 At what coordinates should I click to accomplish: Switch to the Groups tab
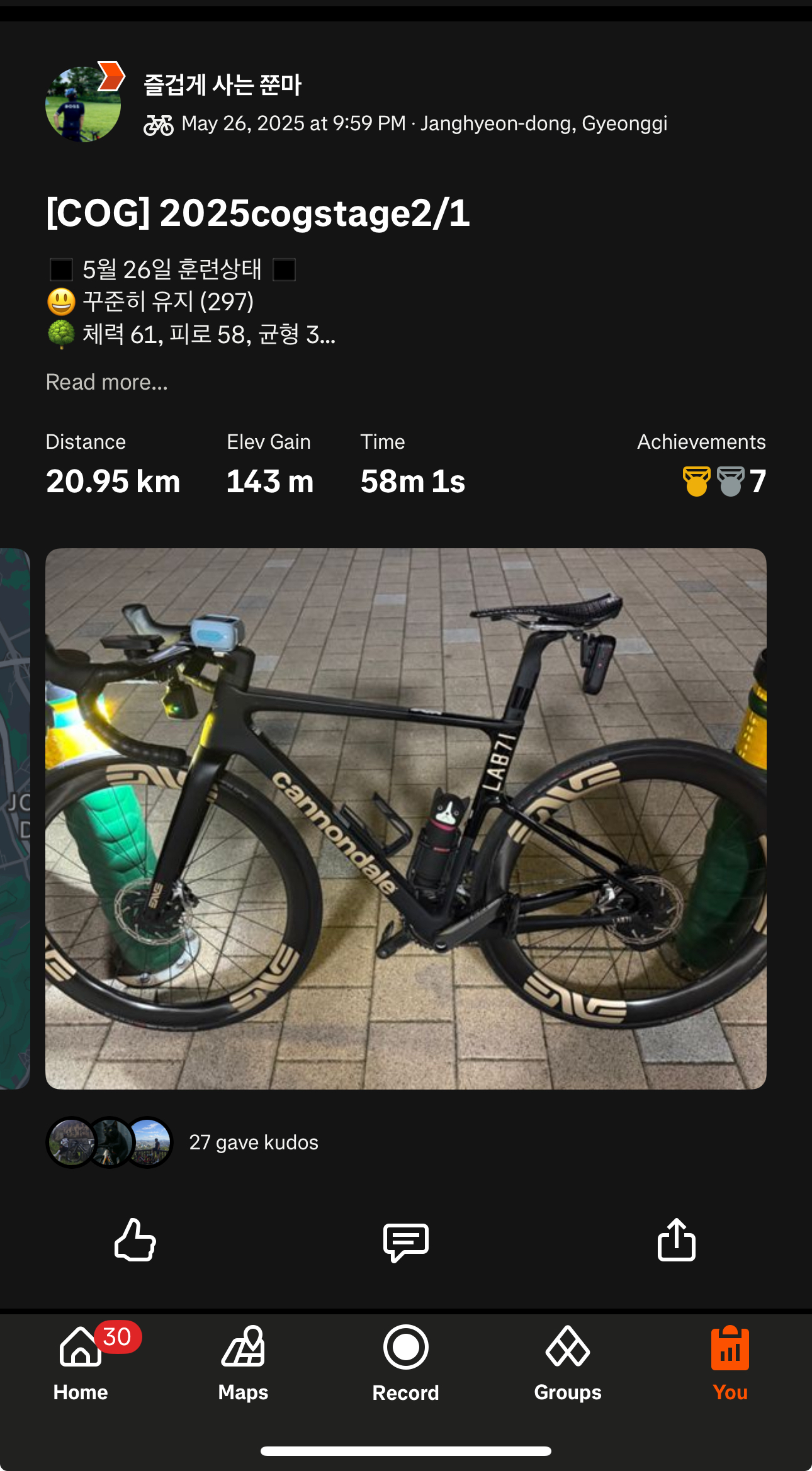pyautogui.click(x=568, y=1363)
